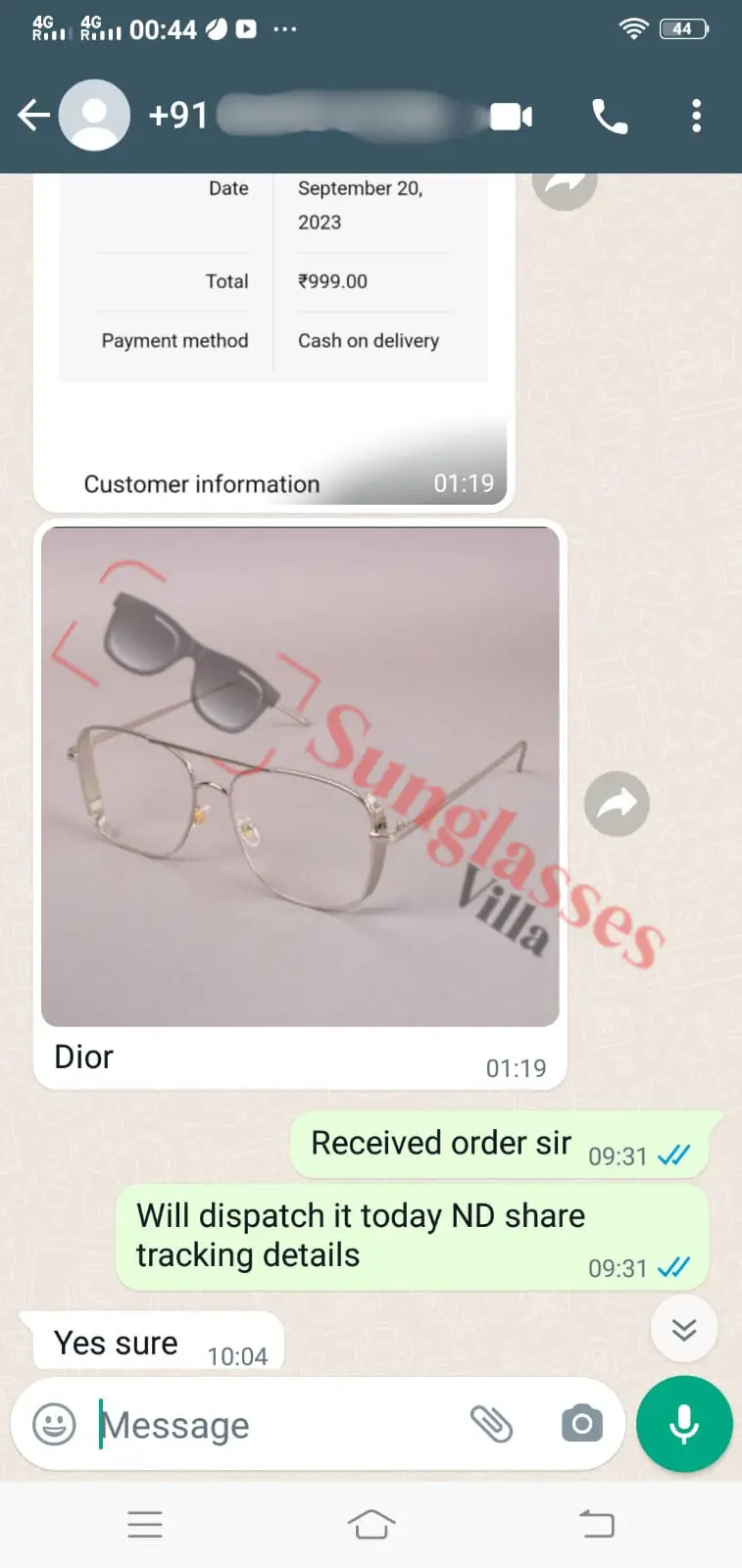Open the overflow menu
Image resolution: width=742 pixels, height=1568 pixels.
[x=696, y=117]
